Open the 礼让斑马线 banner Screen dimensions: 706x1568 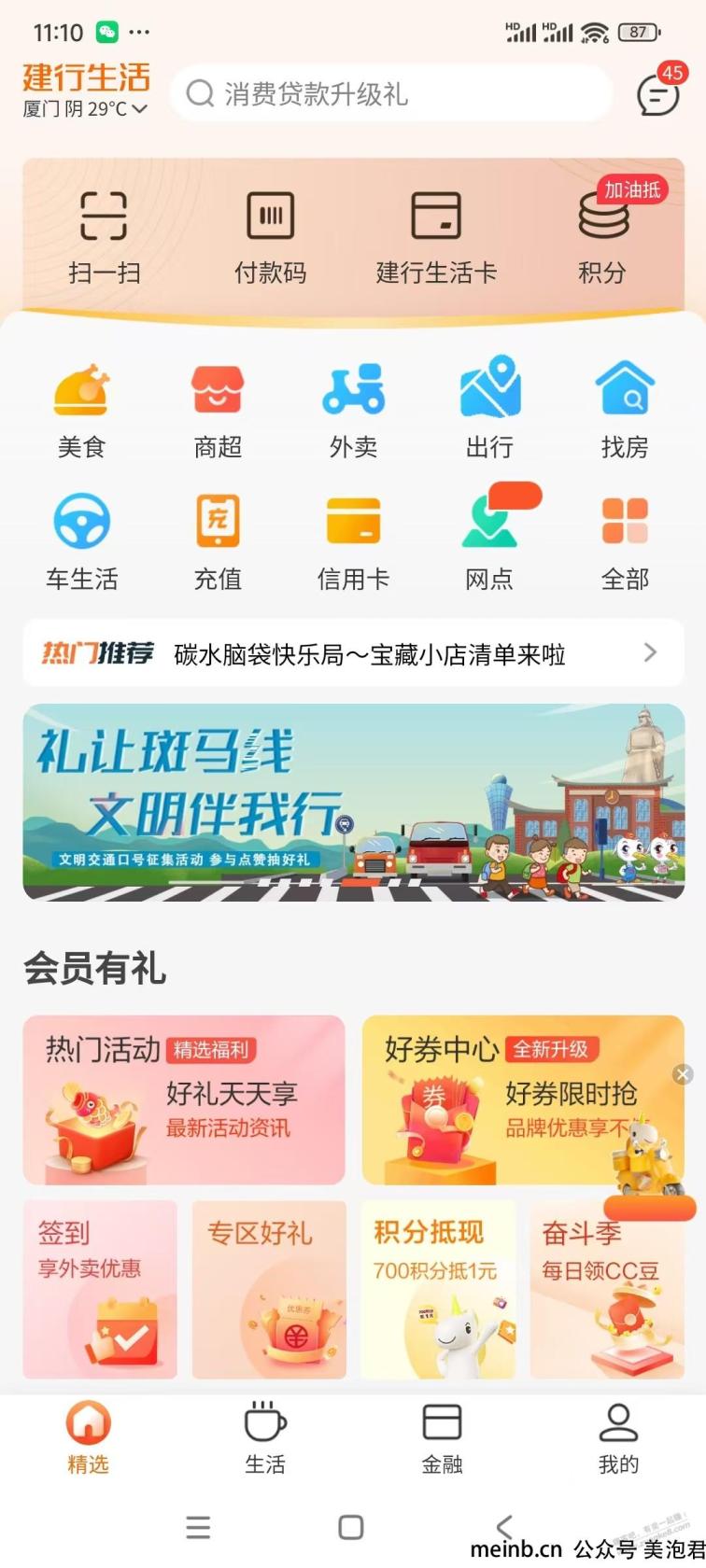click(x=353, y=803)
